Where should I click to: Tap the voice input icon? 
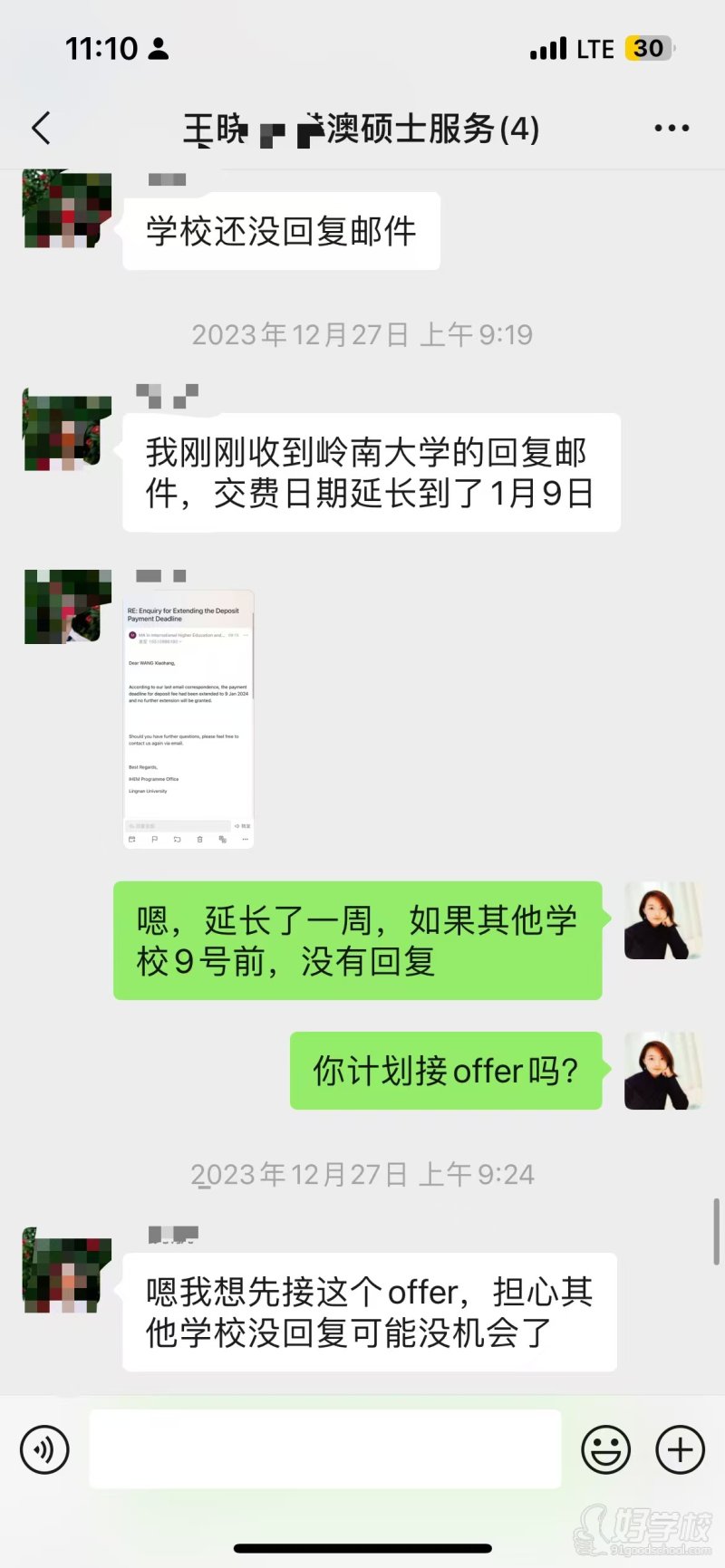click(43, 1449)
